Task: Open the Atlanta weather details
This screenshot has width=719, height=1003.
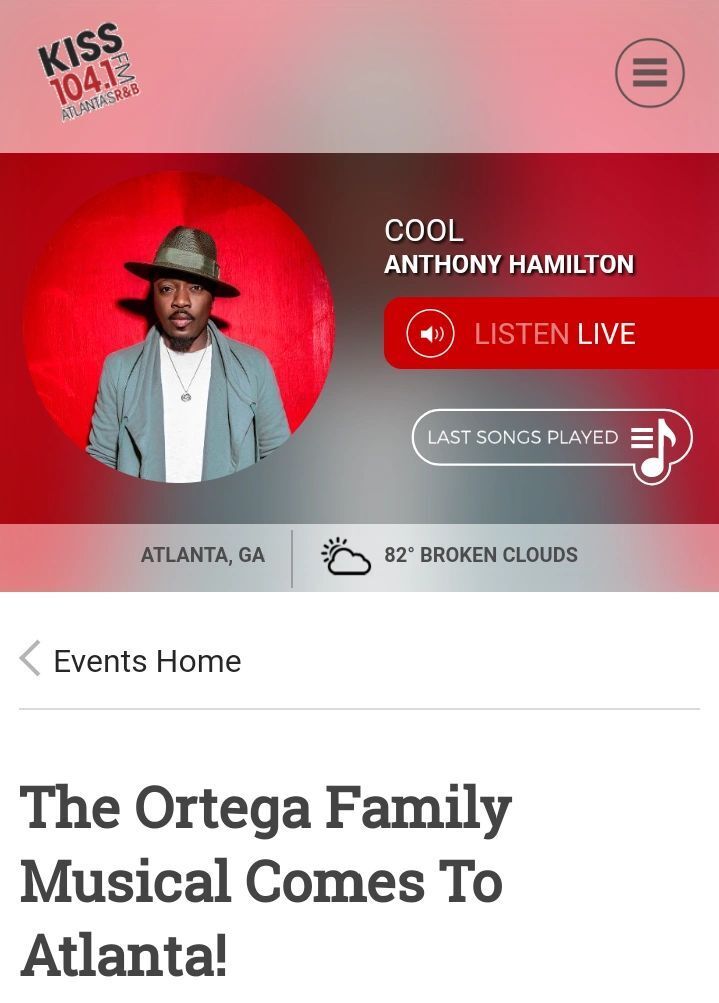Action: [449, 556]
